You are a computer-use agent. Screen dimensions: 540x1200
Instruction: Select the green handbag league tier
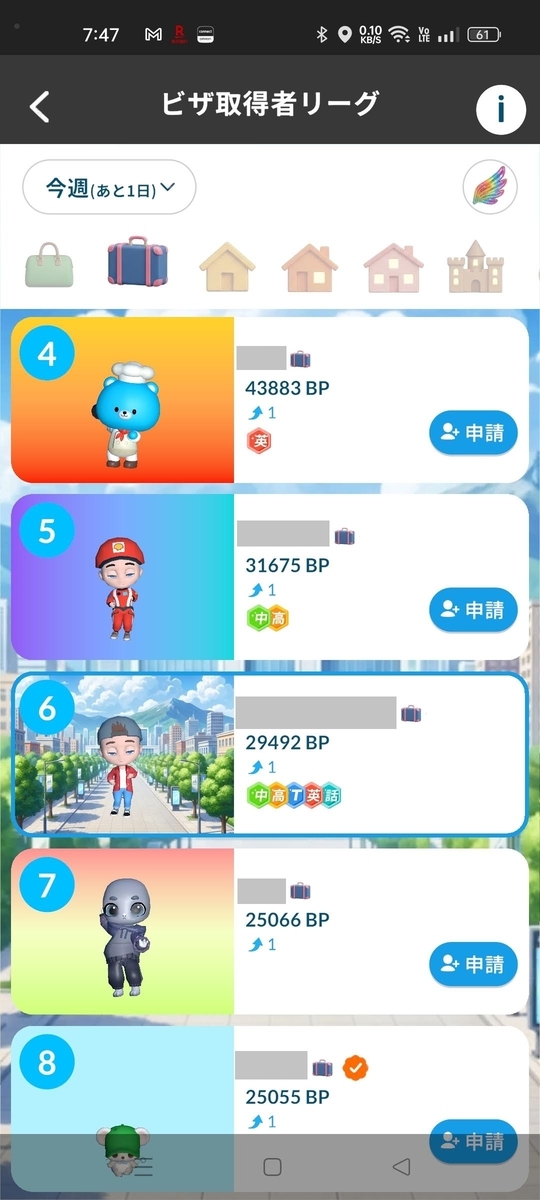tap(51, 265)
